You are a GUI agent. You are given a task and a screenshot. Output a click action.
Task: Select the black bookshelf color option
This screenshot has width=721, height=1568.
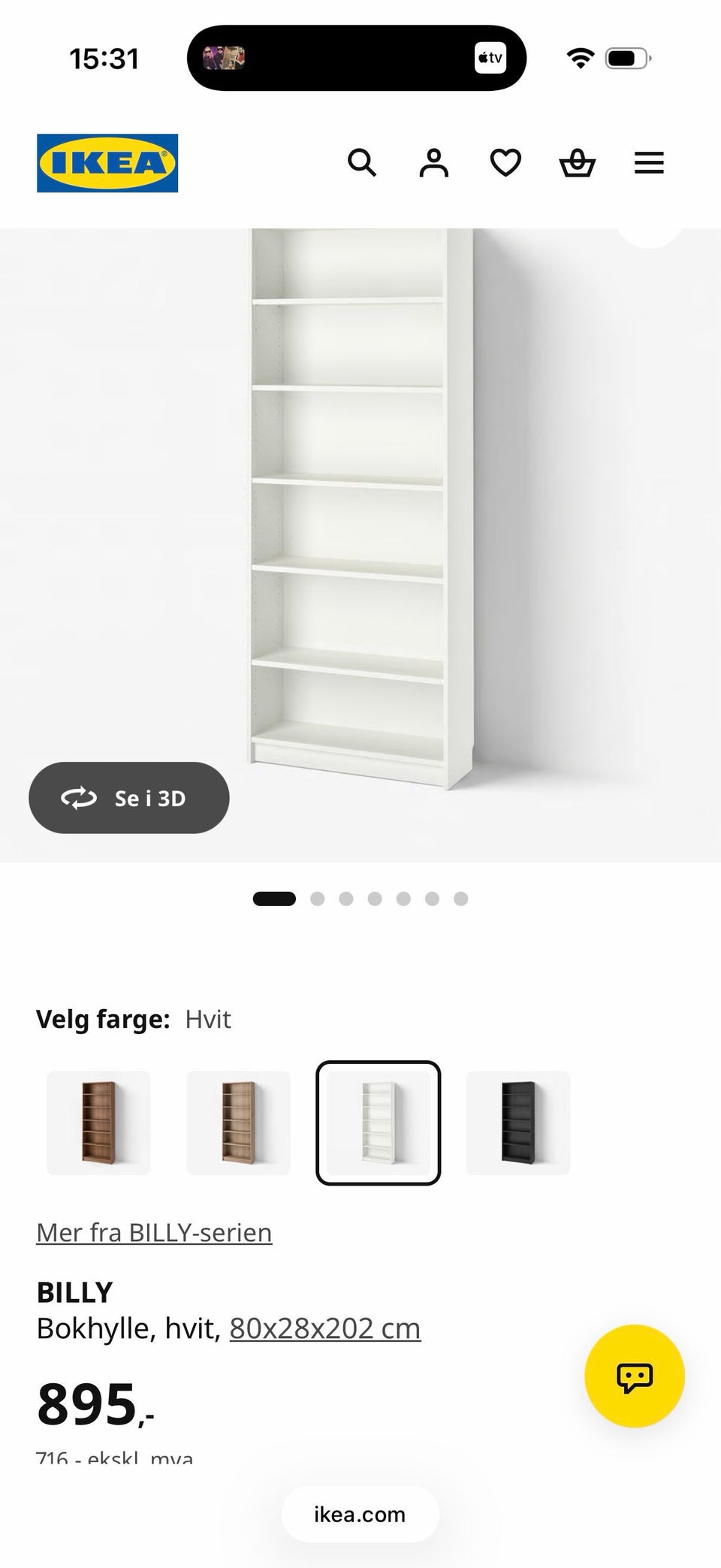click(518, 1122)
